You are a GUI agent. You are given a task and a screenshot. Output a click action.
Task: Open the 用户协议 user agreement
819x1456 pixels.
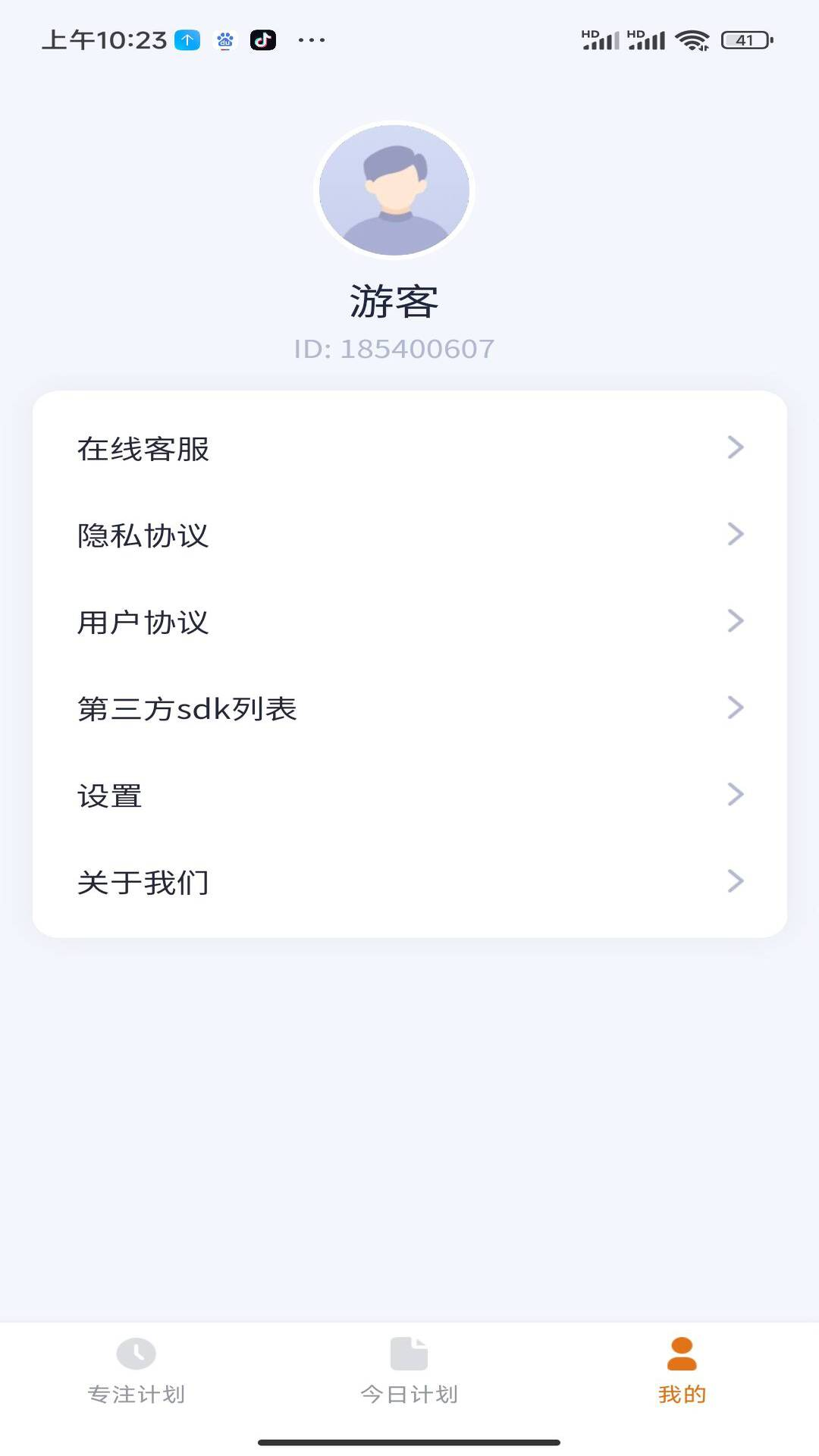(x=409, y=622)
